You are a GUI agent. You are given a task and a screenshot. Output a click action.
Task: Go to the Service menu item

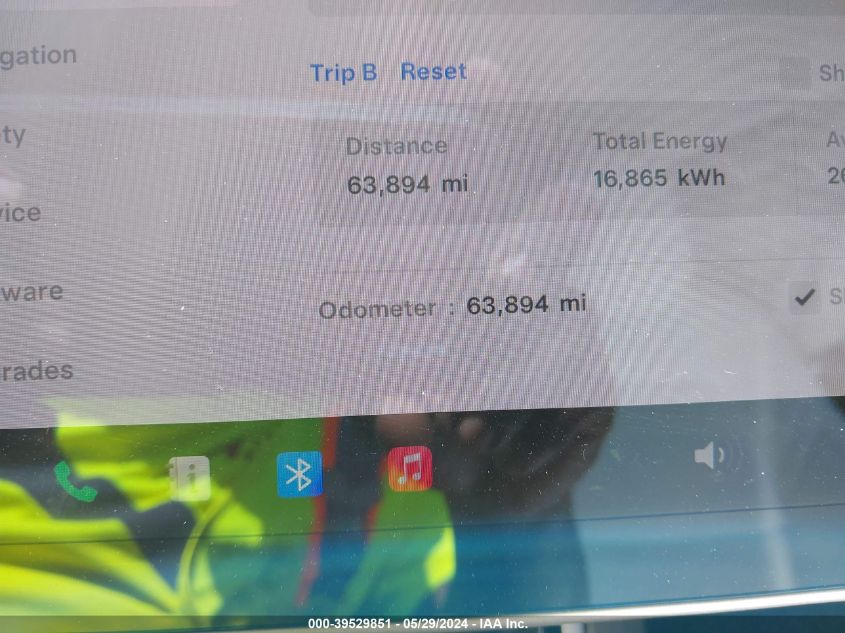coord(21,213)
